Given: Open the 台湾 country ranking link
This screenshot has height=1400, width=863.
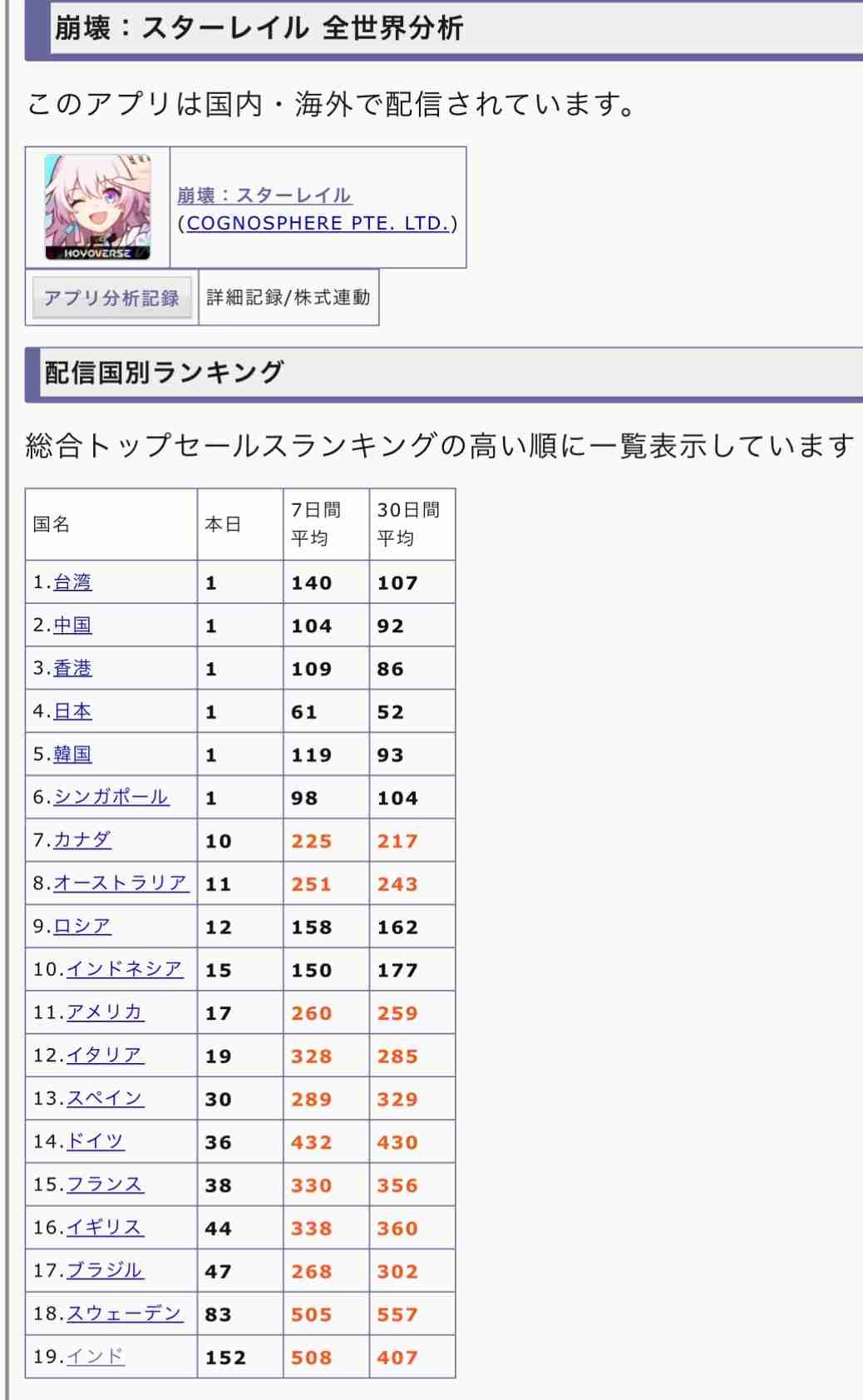Looking at the screenshot, I should [x=72, y=582].
